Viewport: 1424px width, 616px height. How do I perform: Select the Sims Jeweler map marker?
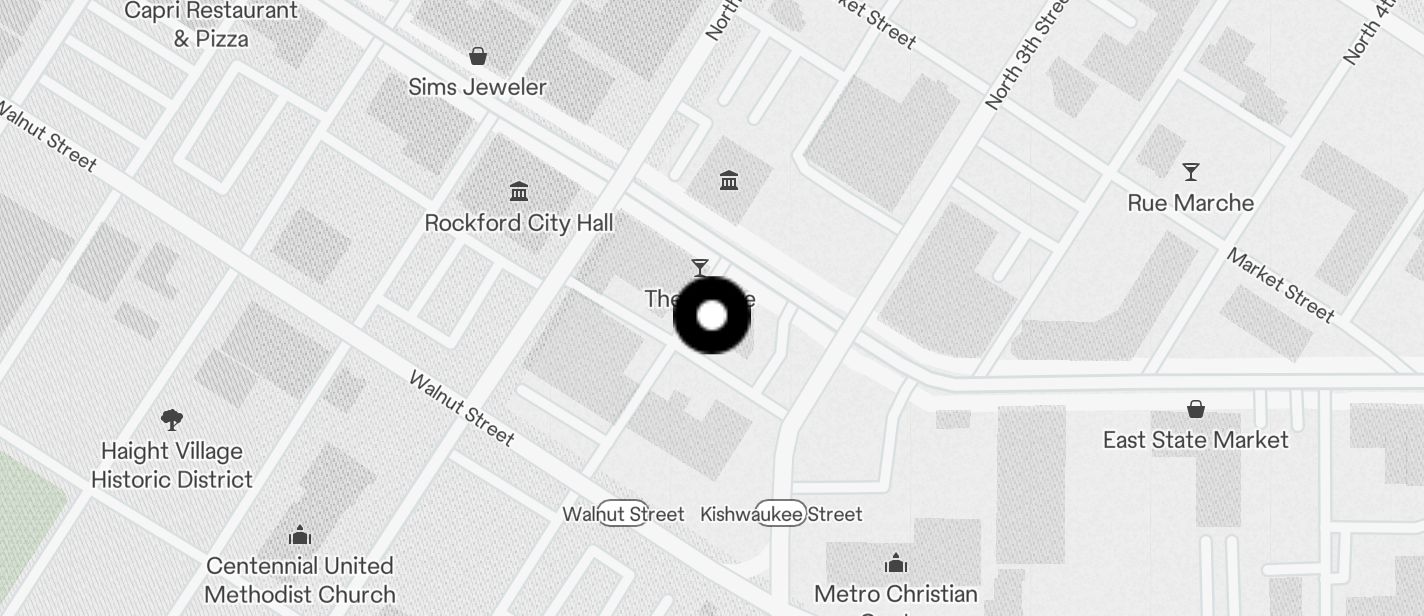pos(478,57)
